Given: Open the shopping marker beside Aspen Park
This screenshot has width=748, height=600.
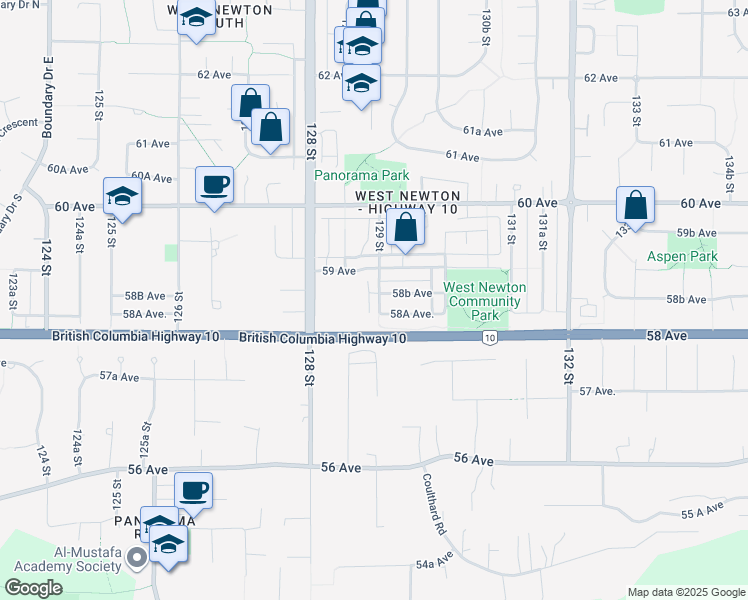Looking at the screenshot, I should [x=635, y=205].
